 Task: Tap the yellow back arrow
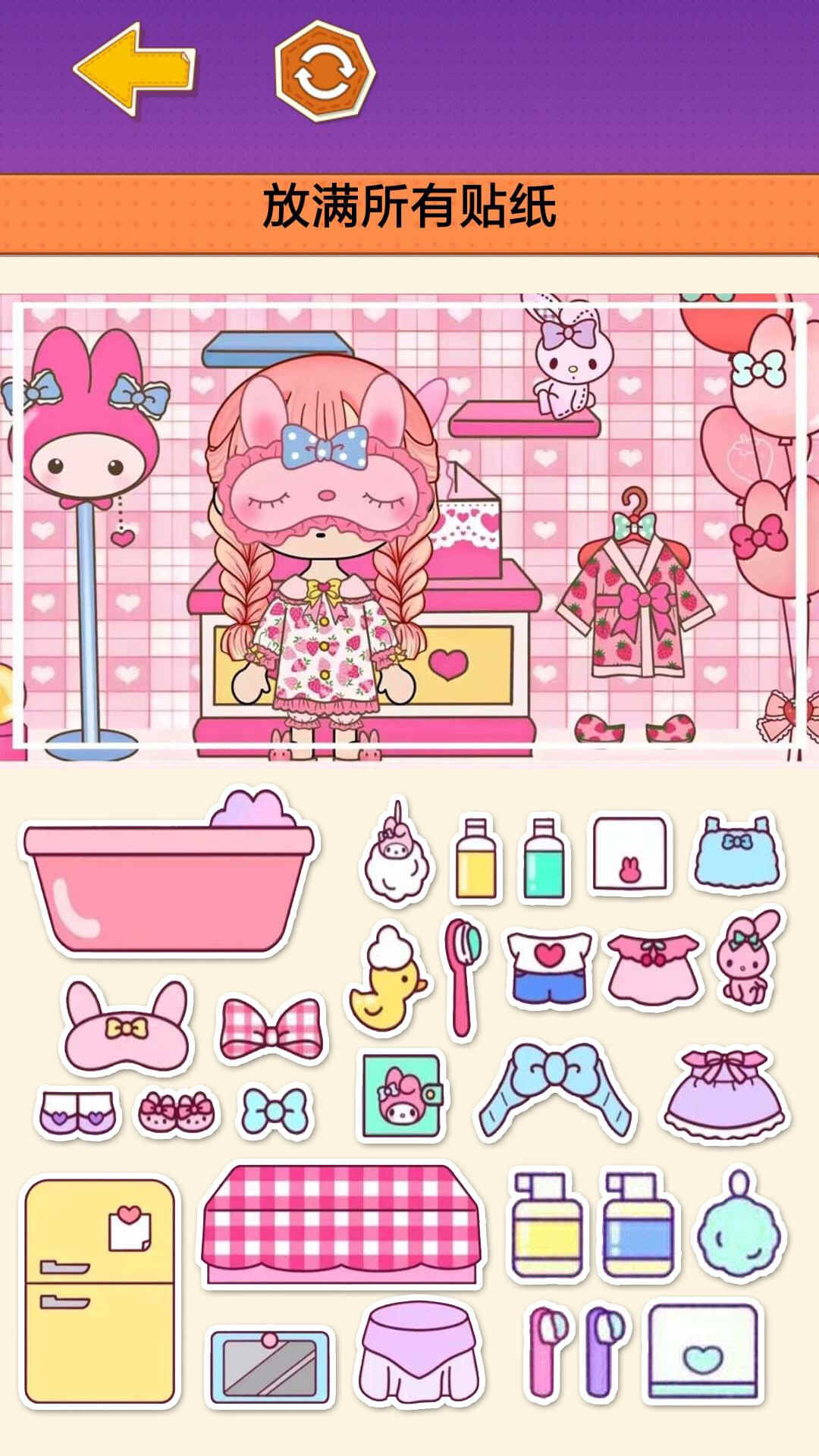(135, 70)
